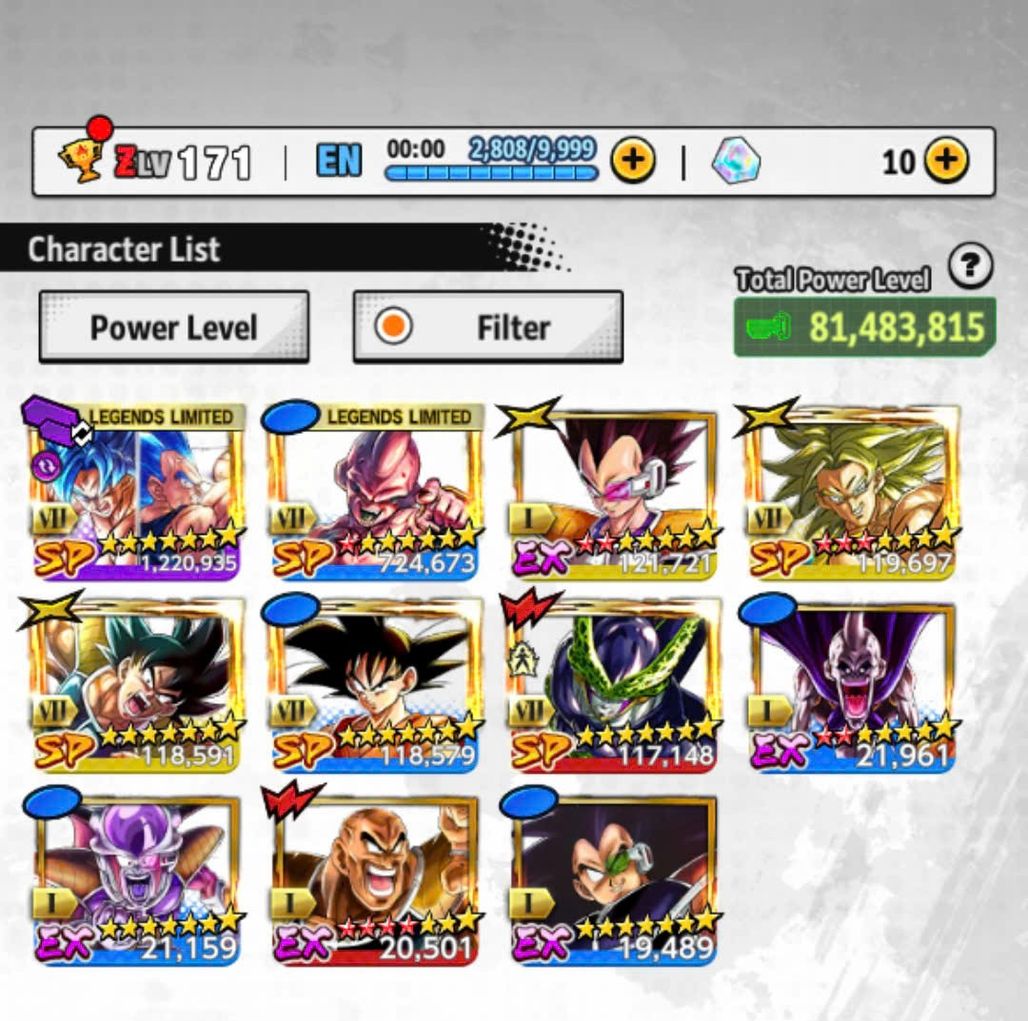The image size is (1028, 1021).
Task: Add crystals with the plus button
Action: tap(945, 161)
